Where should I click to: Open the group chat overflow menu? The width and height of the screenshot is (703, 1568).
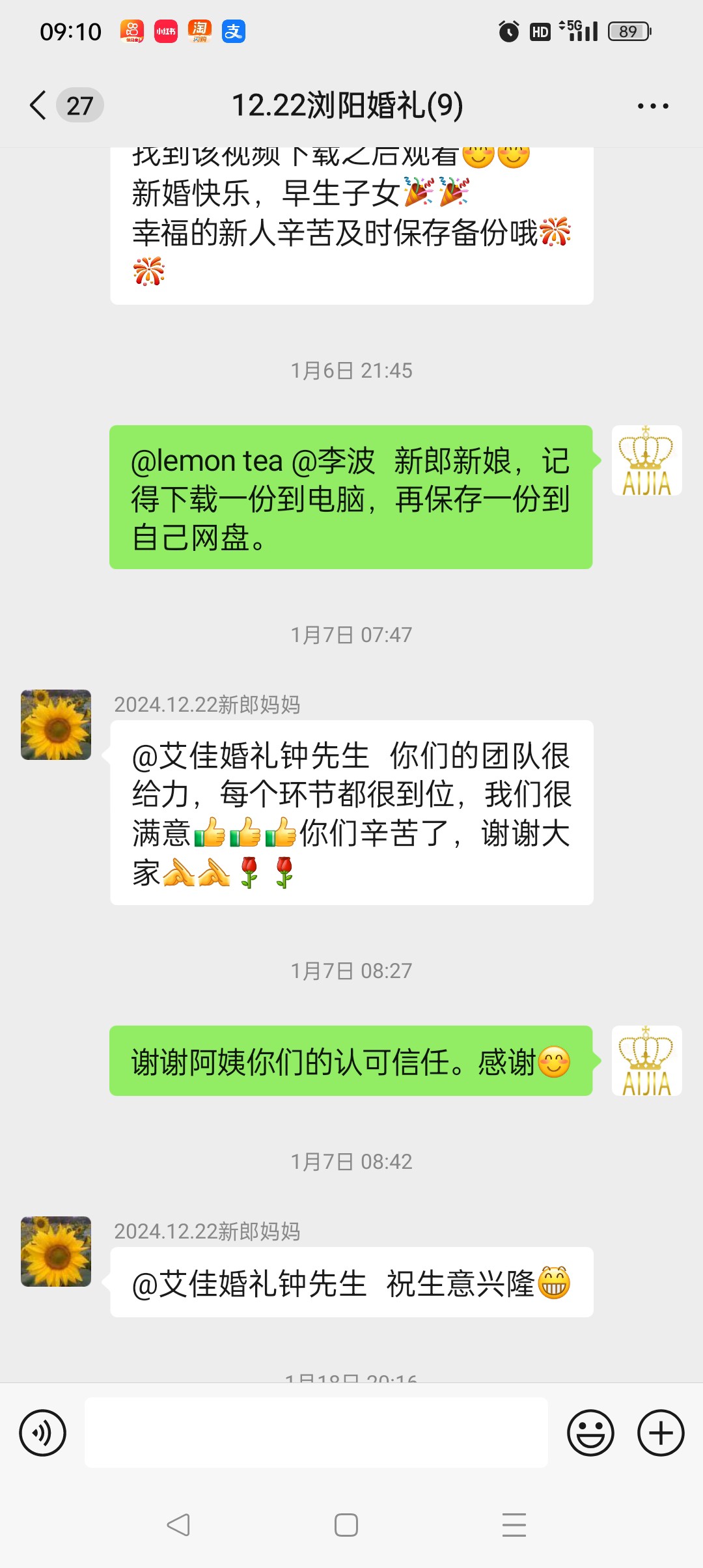coord(653,105)
